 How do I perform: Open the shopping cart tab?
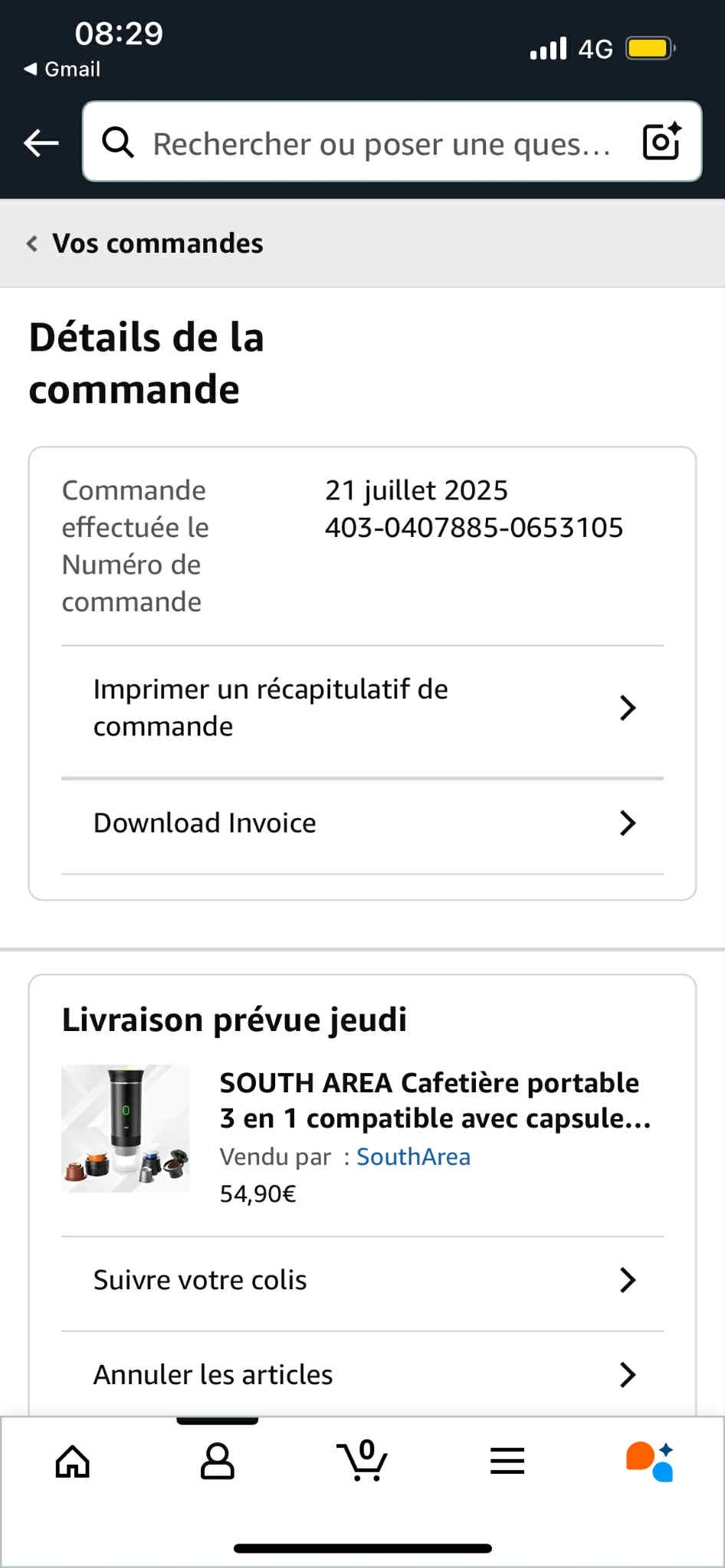pos(362,1462)
